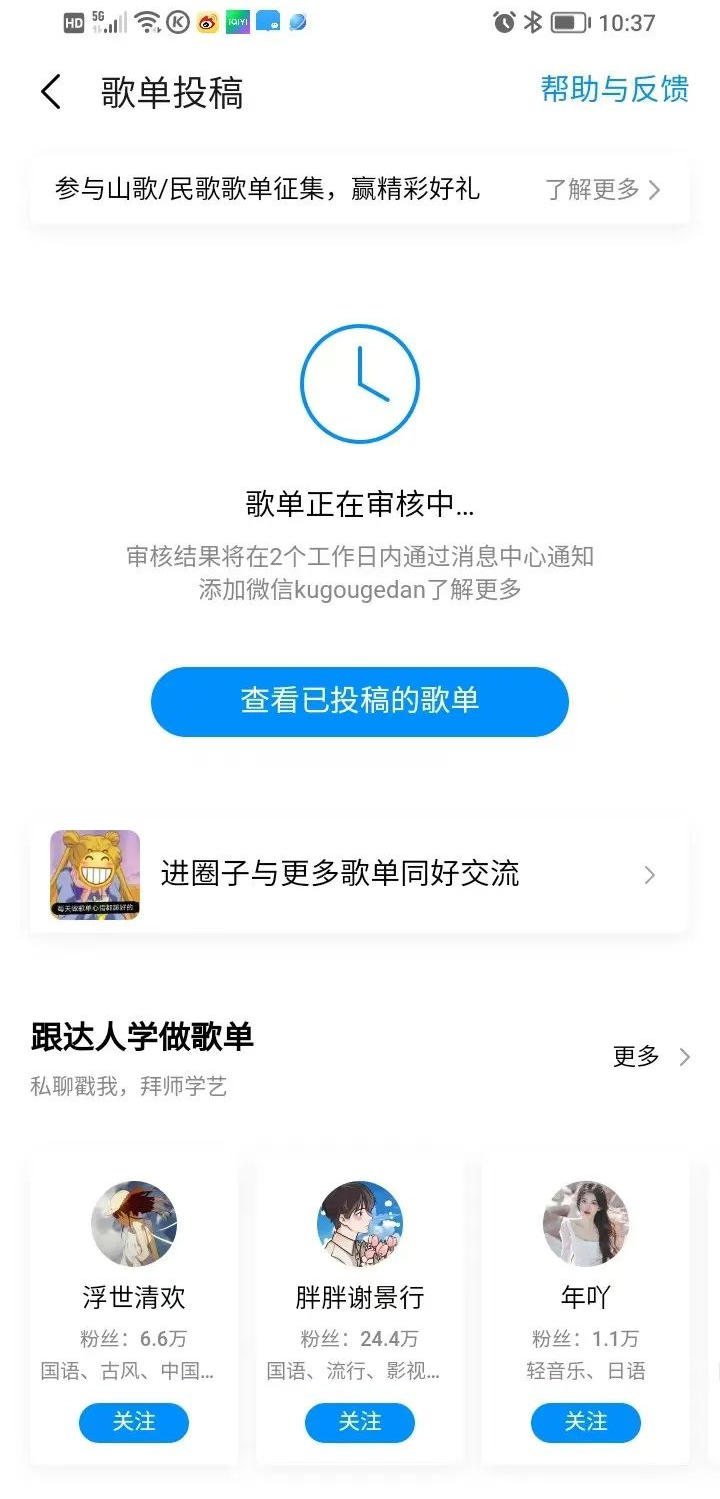
Task: Tap the circle community avatar thumbnail
Action: coord(95,874)
